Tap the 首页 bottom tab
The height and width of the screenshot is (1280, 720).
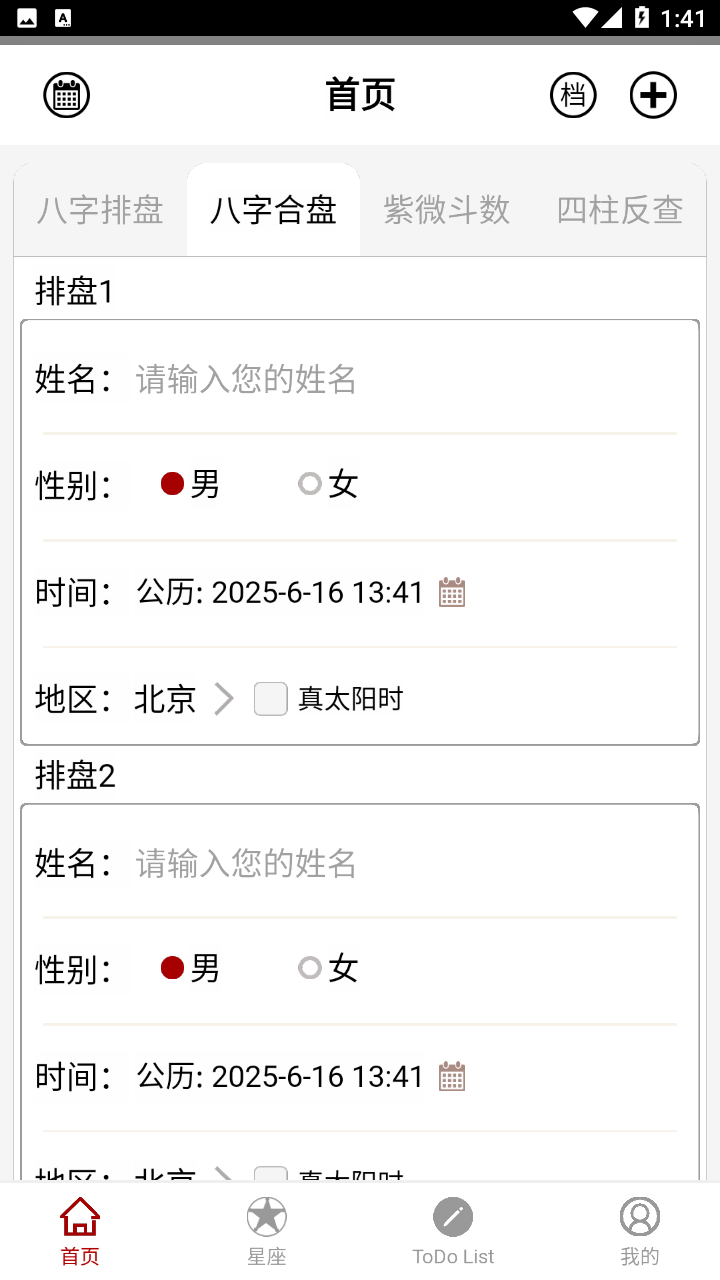click(80, 1230)
